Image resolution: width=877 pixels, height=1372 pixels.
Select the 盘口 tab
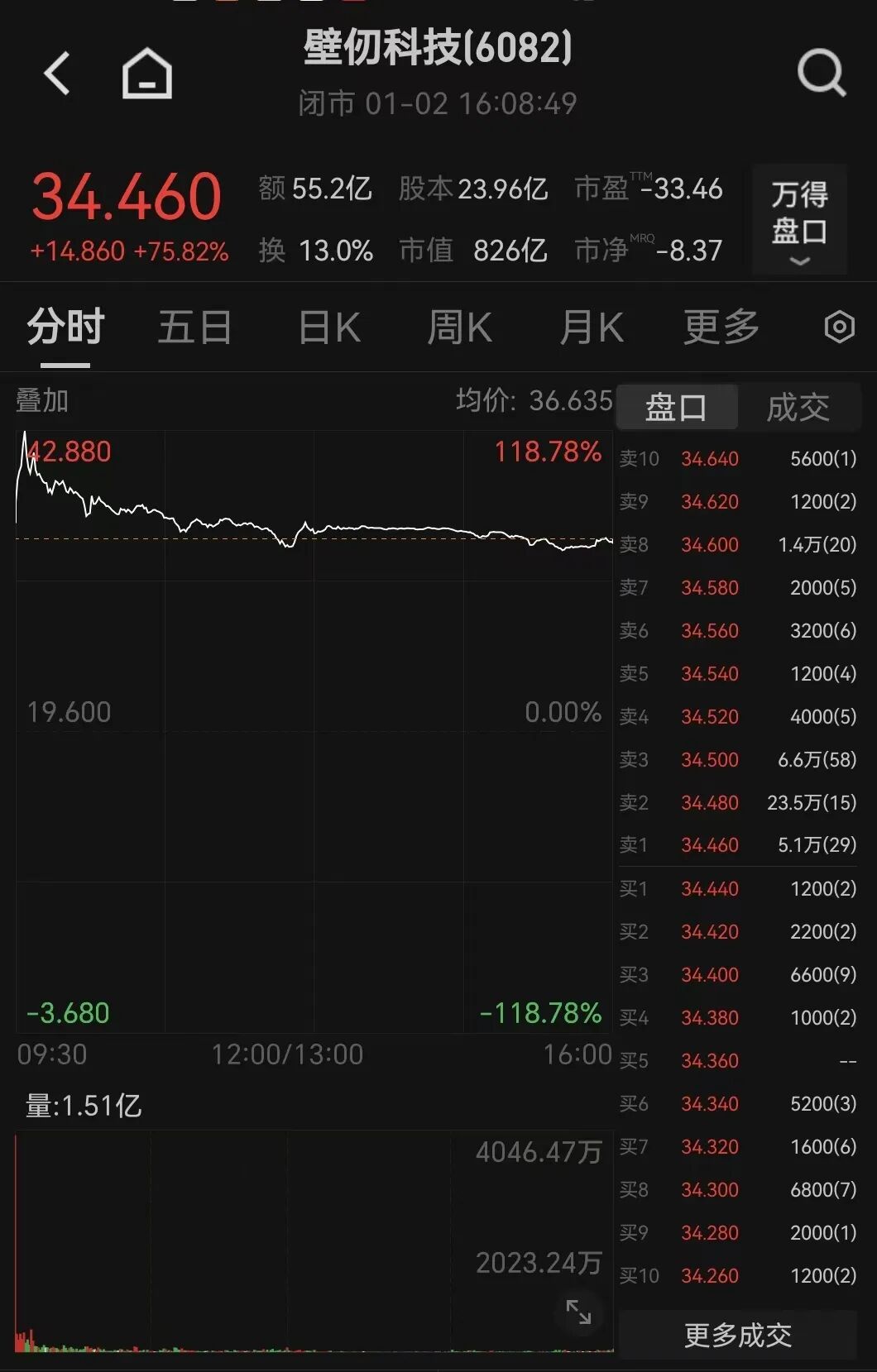click(676, 408)
